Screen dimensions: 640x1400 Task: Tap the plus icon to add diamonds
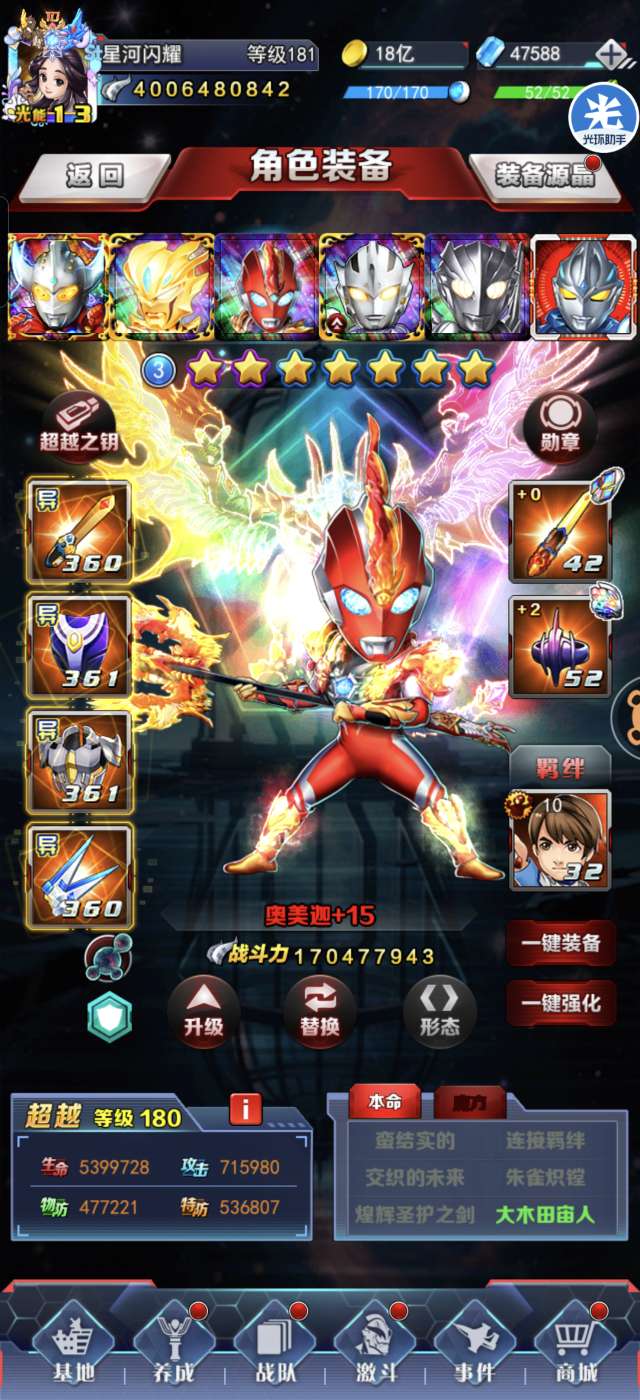[x=610, y=55]
